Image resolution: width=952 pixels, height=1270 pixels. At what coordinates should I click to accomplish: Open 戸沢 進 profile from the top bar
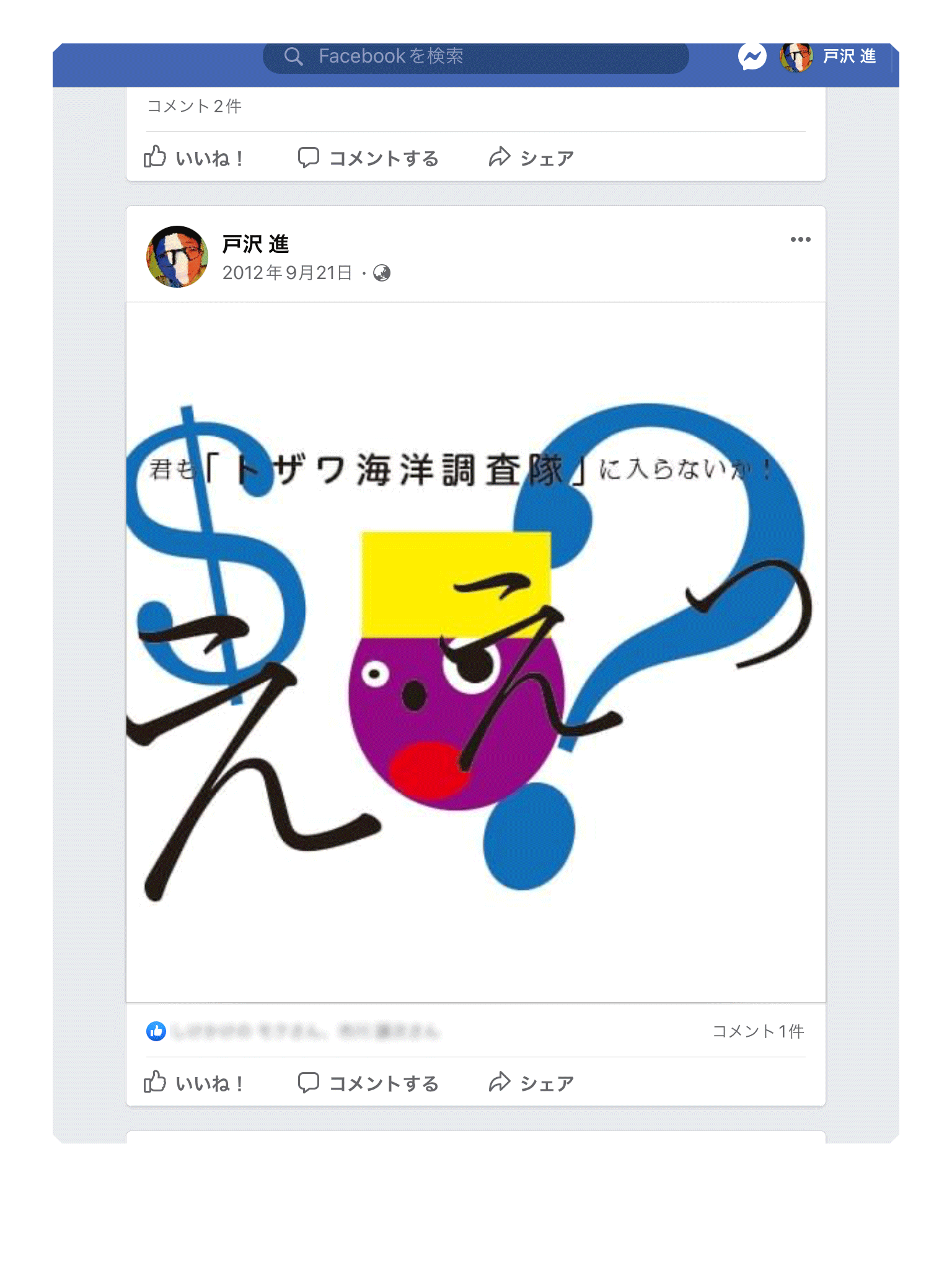(829, 57)
